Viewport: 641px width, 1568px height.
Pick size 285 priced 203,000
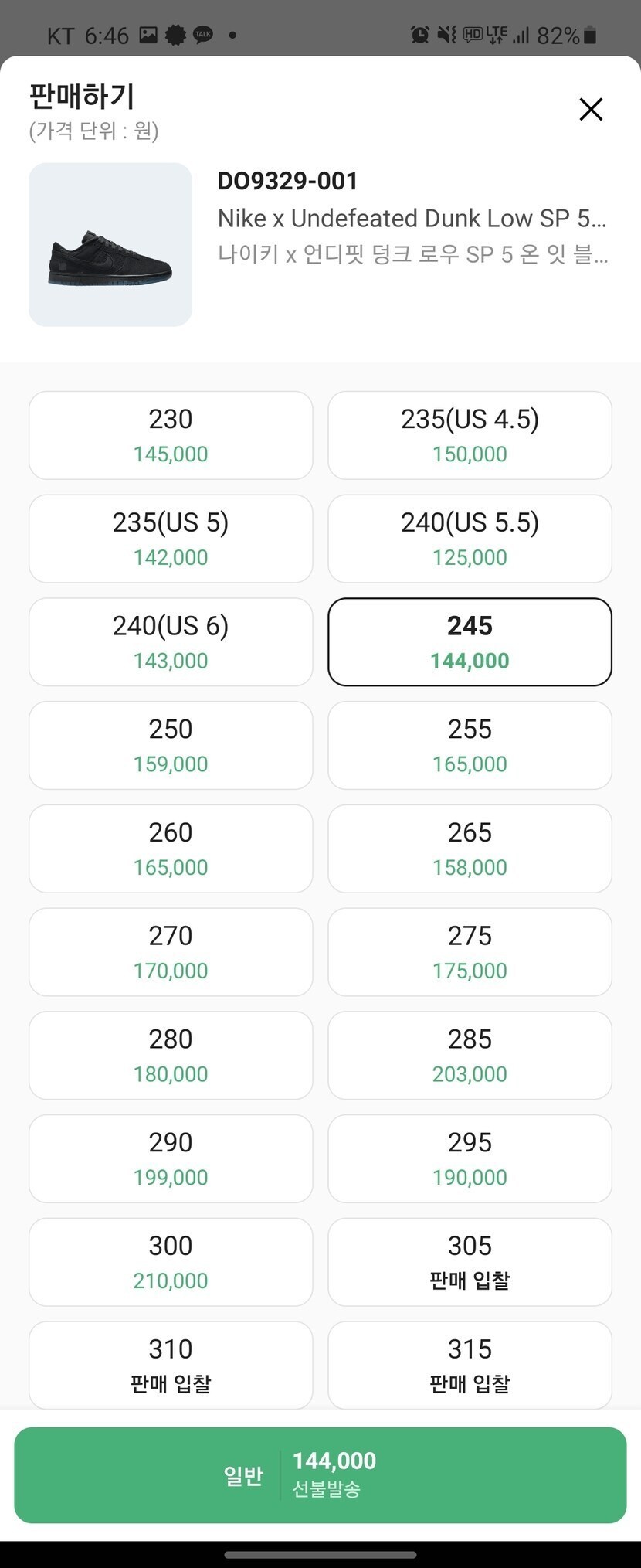pyautogui.click(x=470, y=1056)
